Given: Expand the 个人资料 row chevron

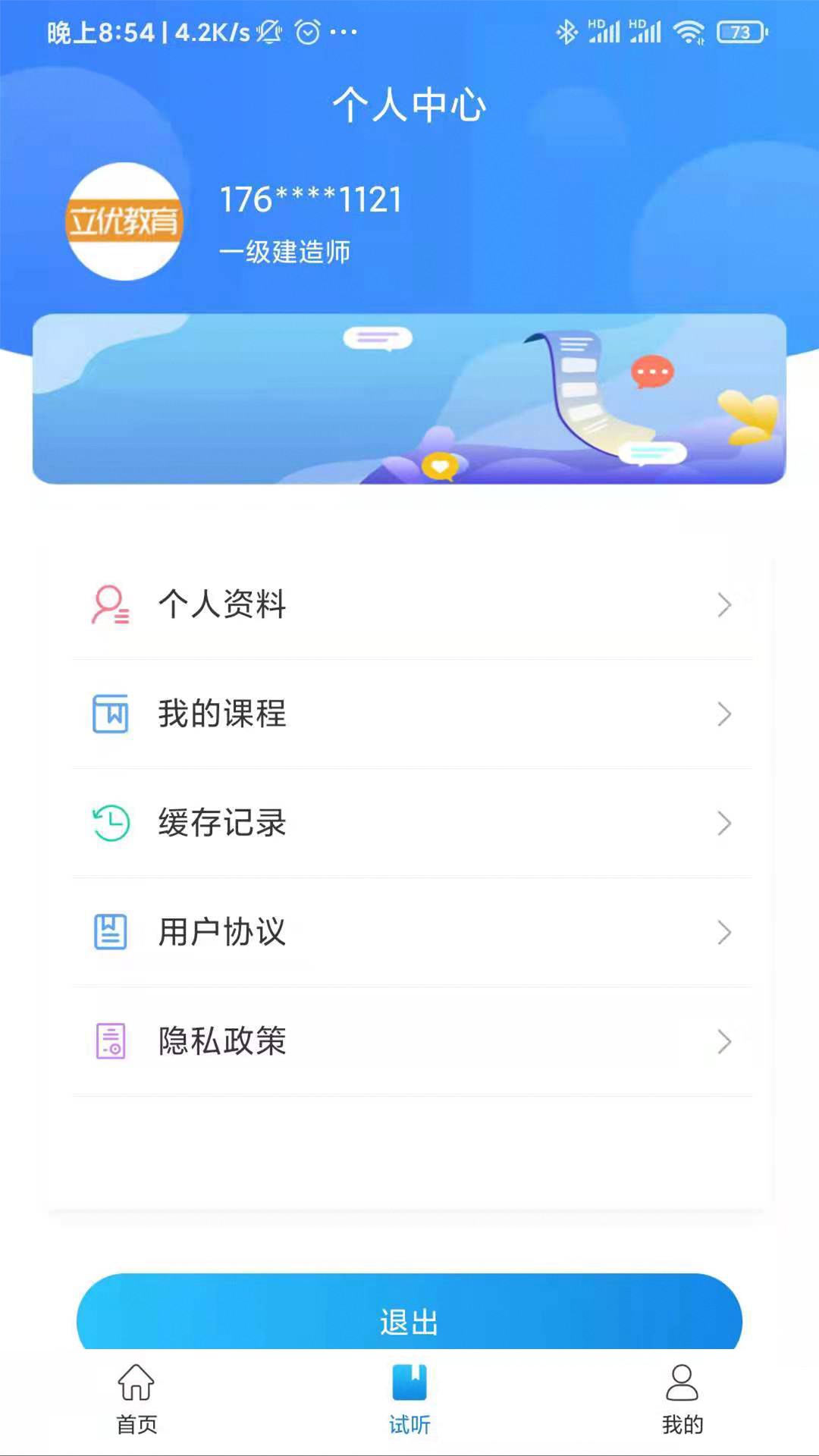Looking at the screenshot, I should pos(723,605).
